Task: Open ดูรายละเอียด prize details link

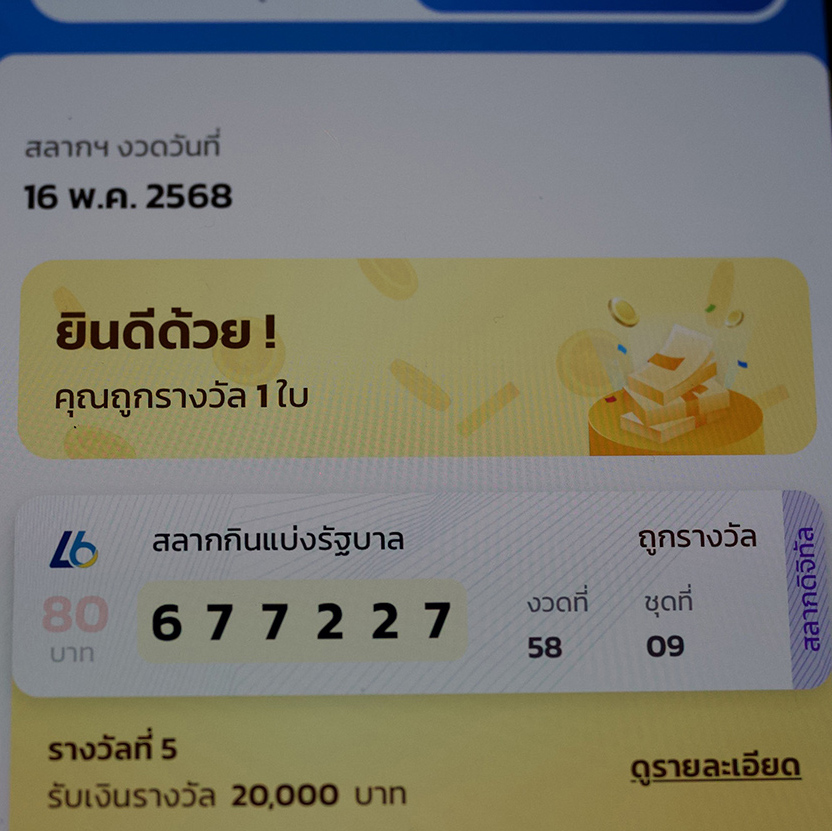Action: 715,767
